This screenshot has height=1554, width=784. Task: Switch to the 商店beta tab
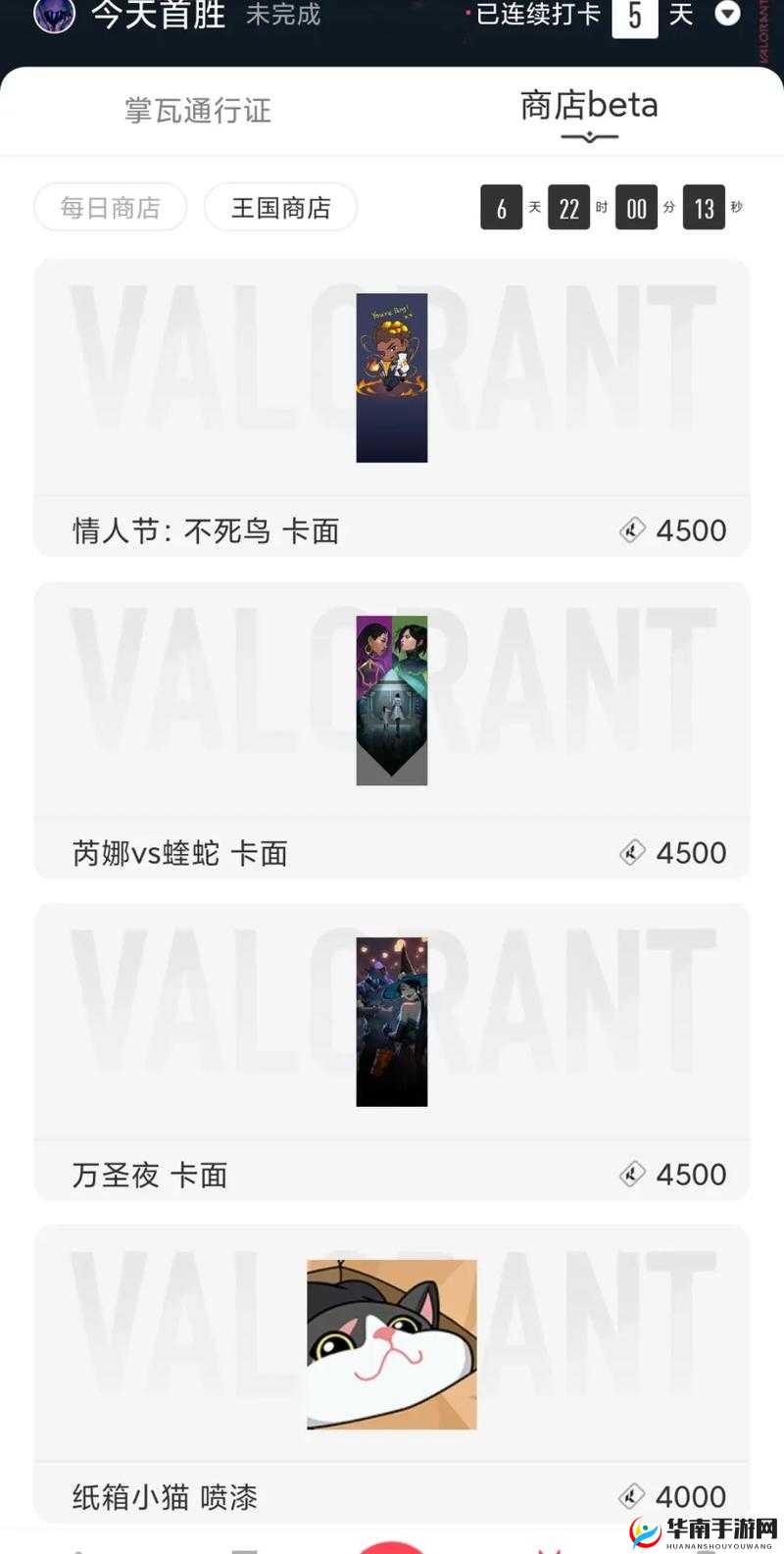[586, 105]
